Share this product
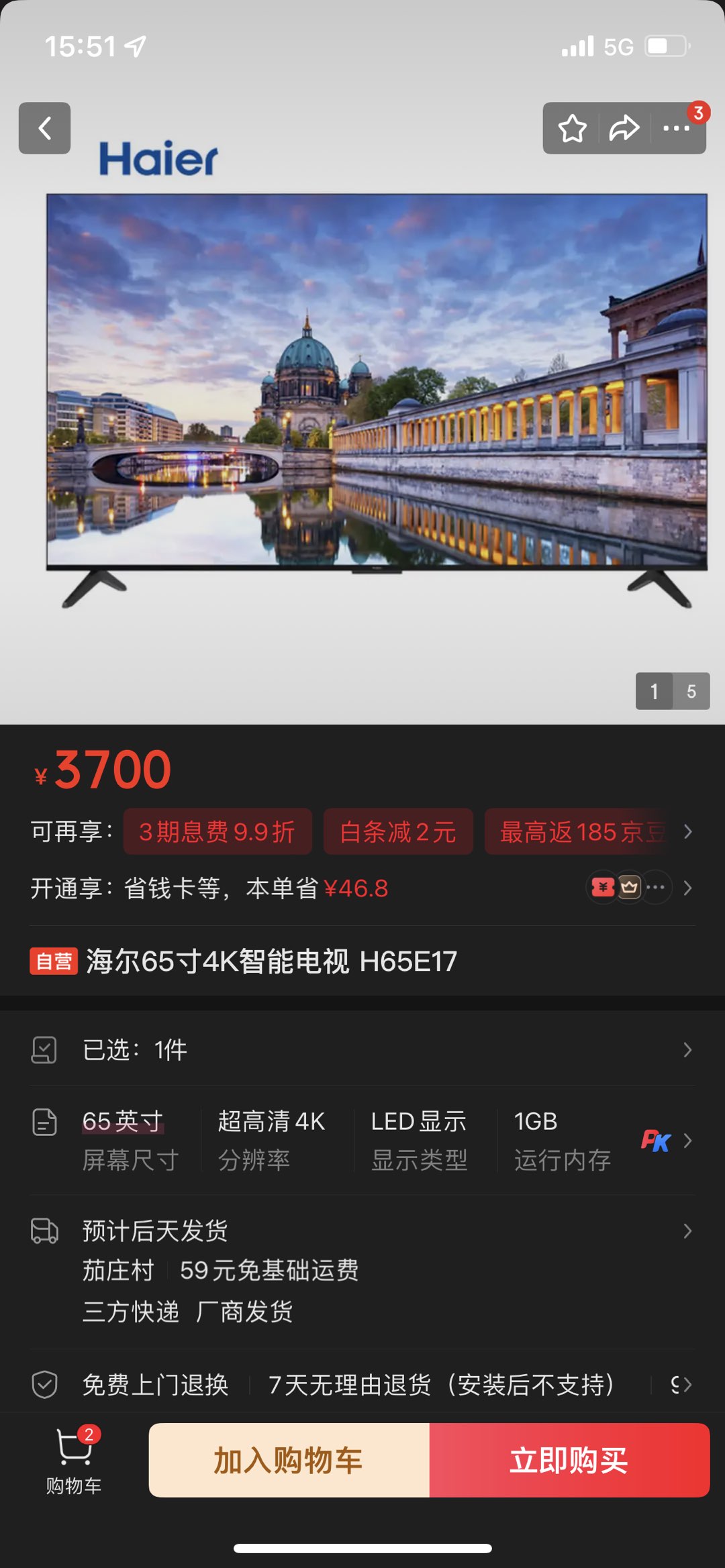 click(x=624, y=128)
